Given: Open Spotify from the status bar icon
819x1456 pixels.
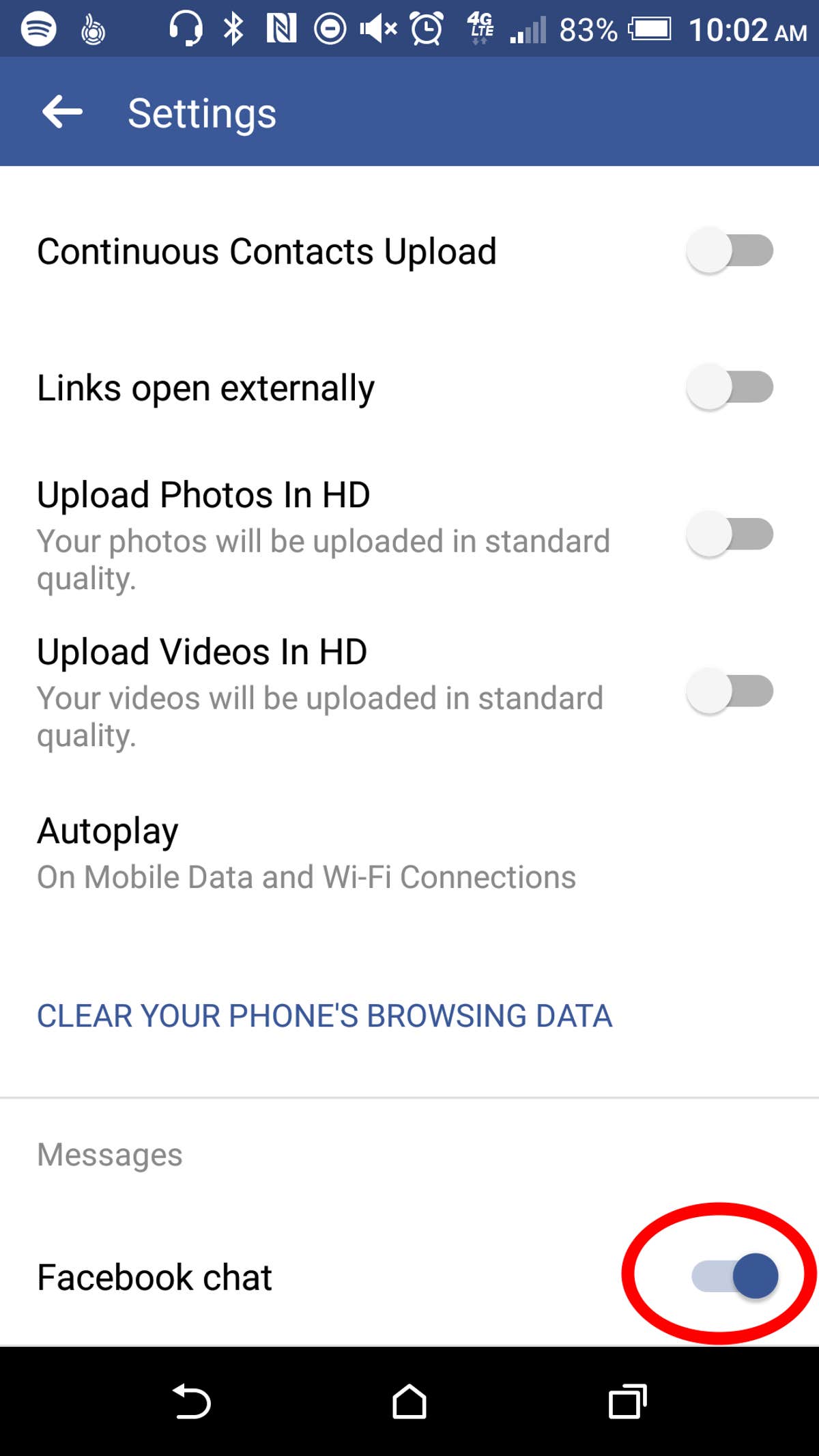Looking at the screenshot, I should click(x=39, y=29).
